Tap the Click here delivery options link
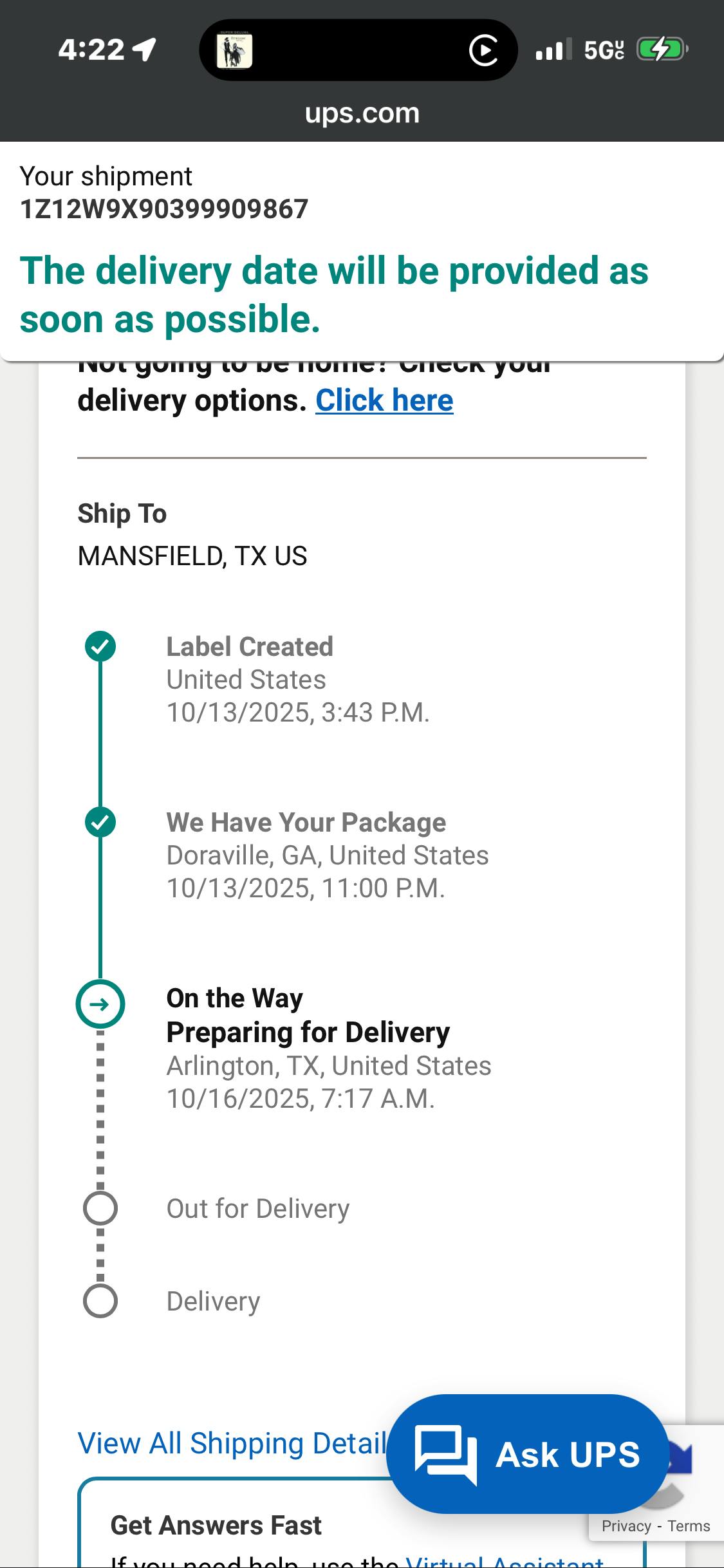The image size is (724, 1568). click(x=384, y=400)
